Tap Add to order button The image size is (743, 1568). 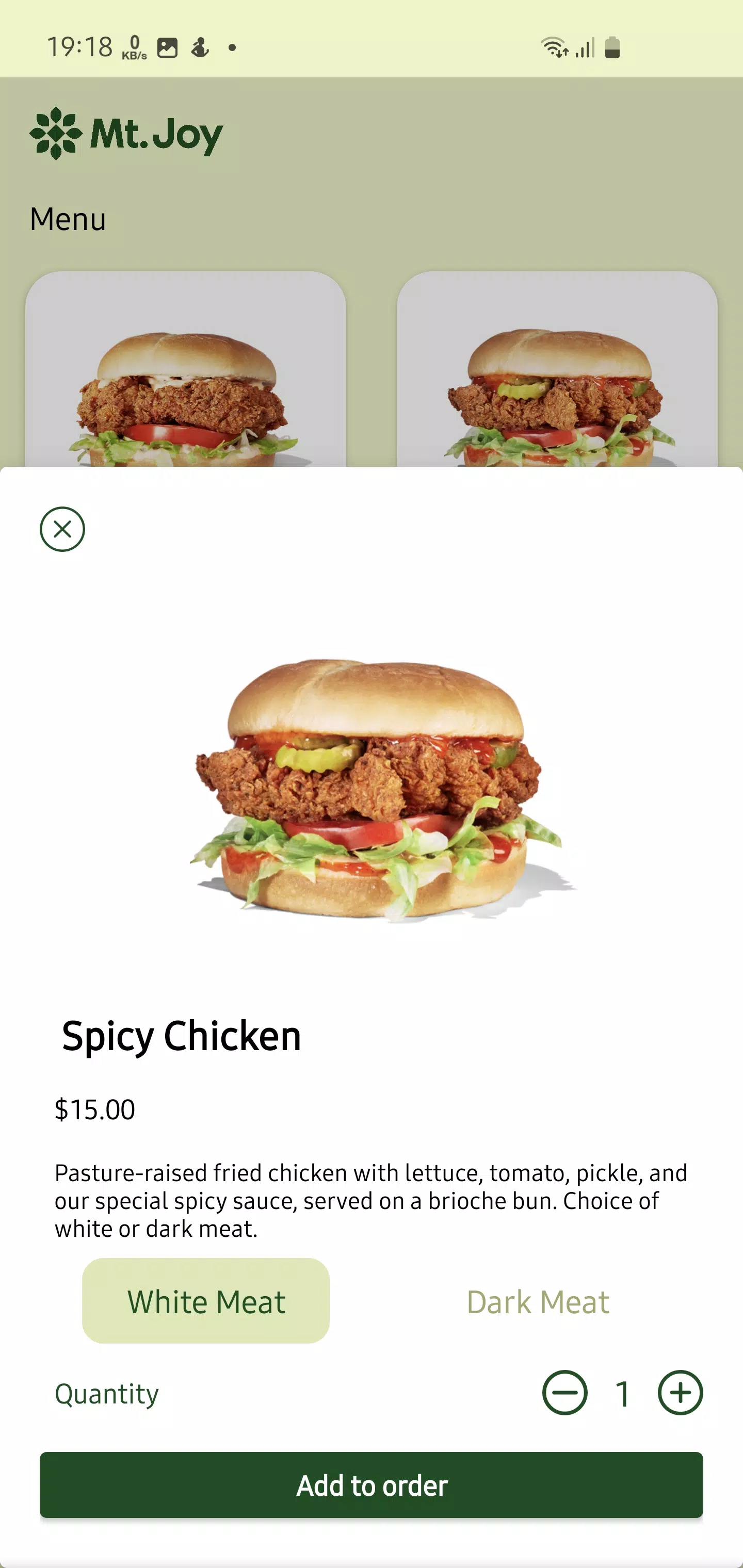coord(372,1485)
